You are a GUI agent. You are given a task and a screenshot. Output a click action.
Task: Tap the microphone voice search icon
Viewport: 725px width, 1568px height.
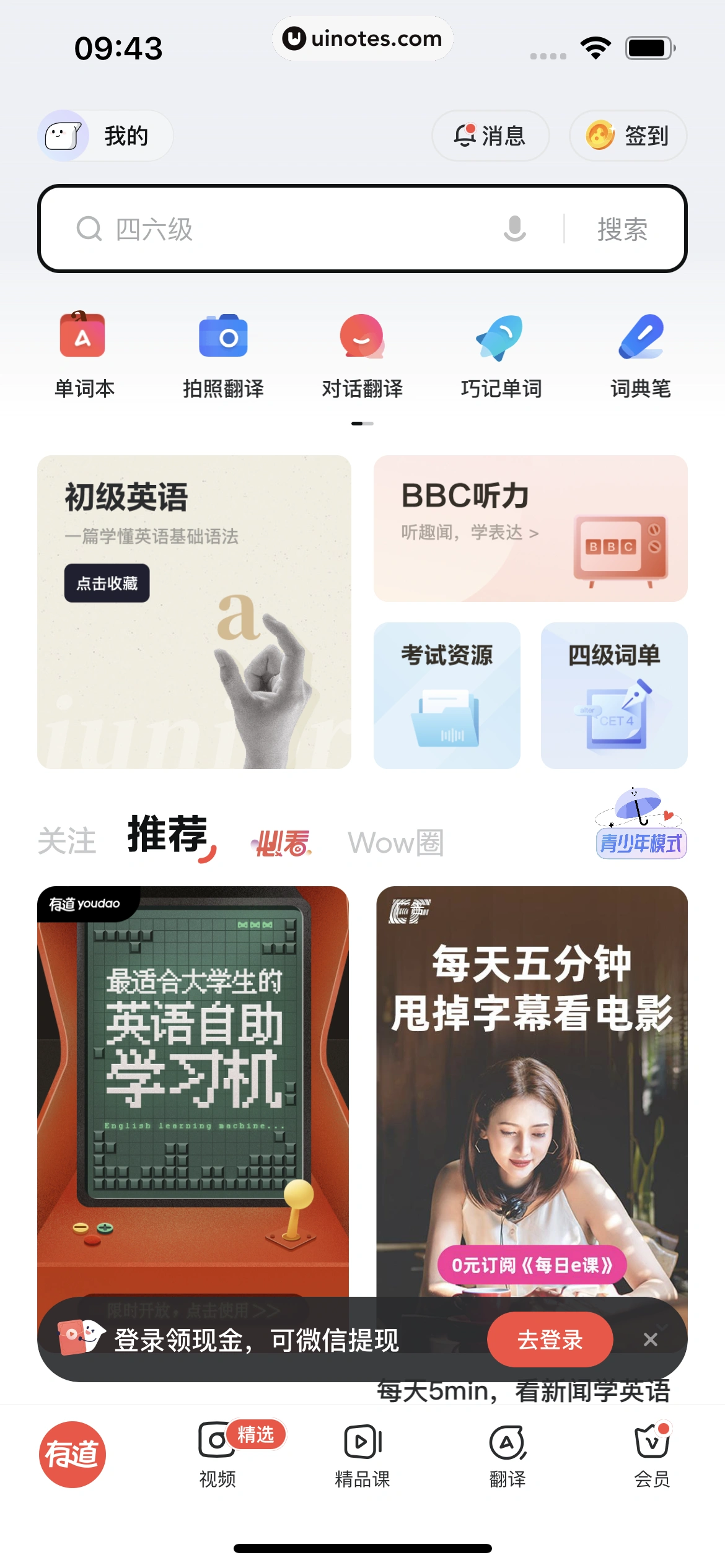(513, 229)
